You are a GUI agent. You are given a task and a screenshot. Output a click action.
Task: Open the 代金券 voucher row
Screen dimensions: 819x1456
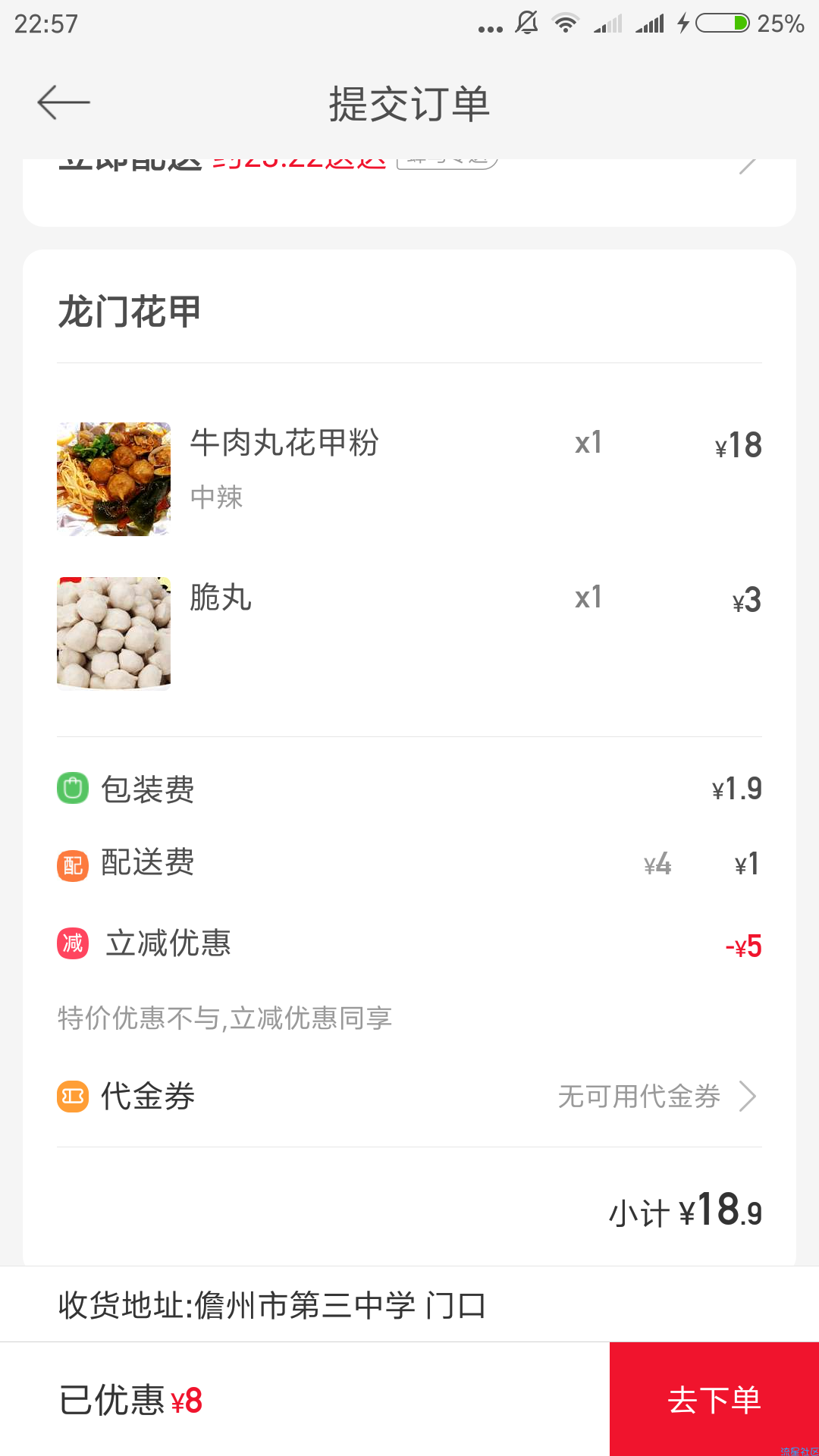click(x=409, y=1097)
